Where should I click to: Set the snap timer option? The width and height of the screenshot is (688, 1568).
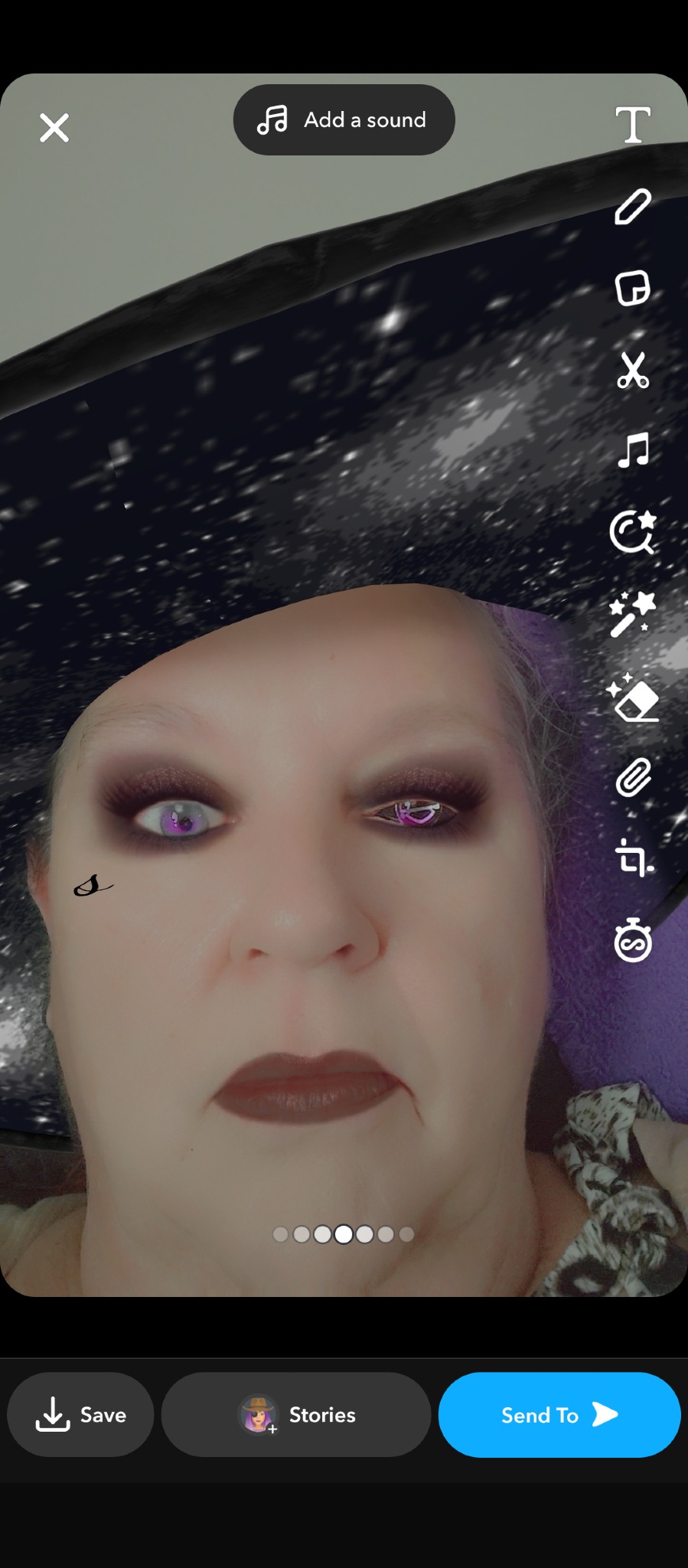pyautogui.click(x=633, y=939)
